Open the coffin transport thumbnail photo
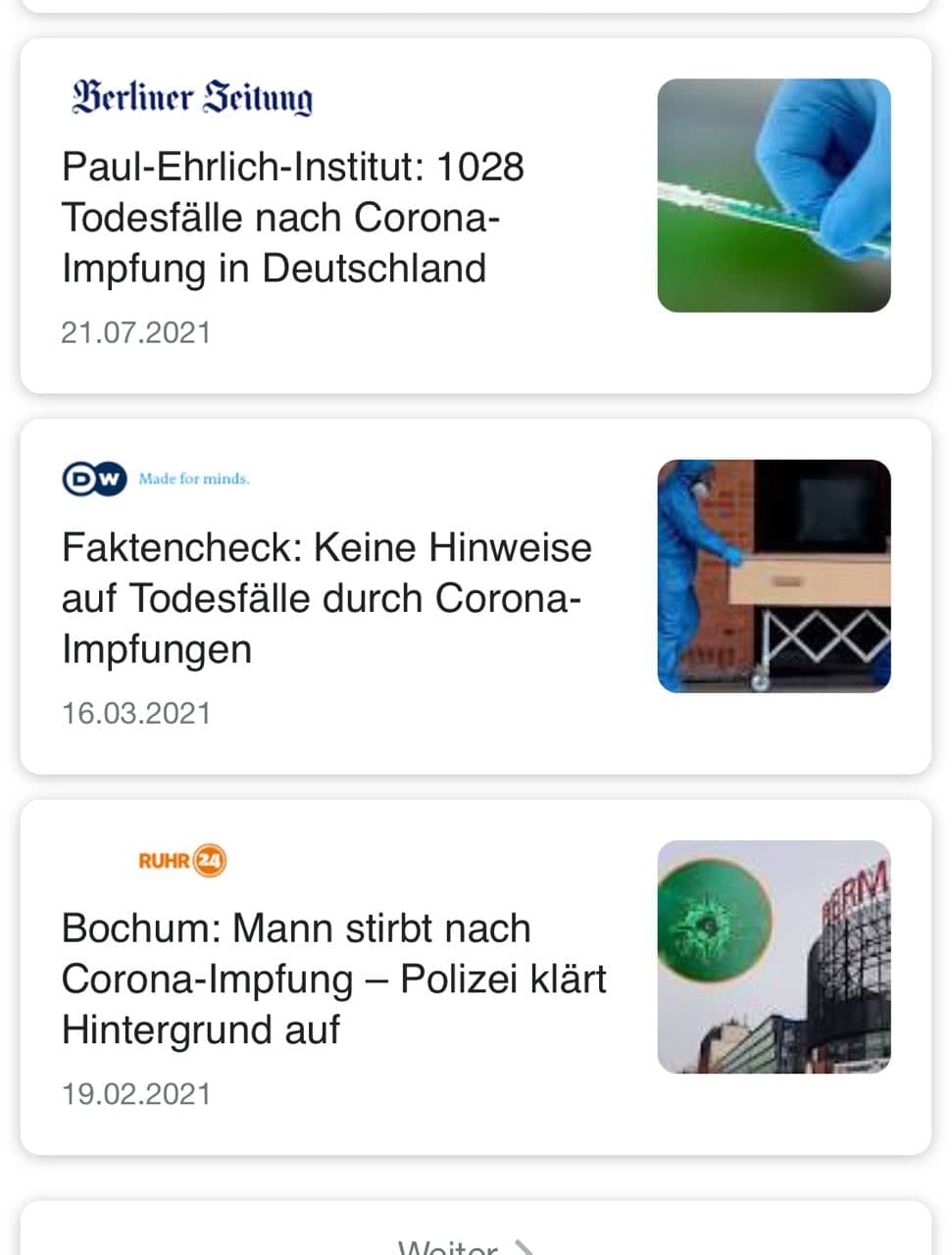 point(774,576)
